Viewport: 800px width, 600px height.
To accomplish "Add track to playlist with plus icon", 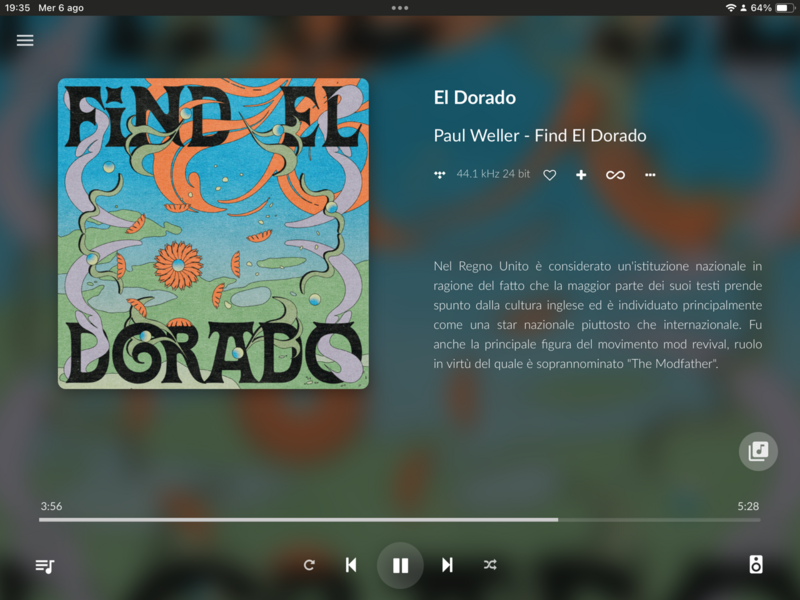I will (581, 175).
